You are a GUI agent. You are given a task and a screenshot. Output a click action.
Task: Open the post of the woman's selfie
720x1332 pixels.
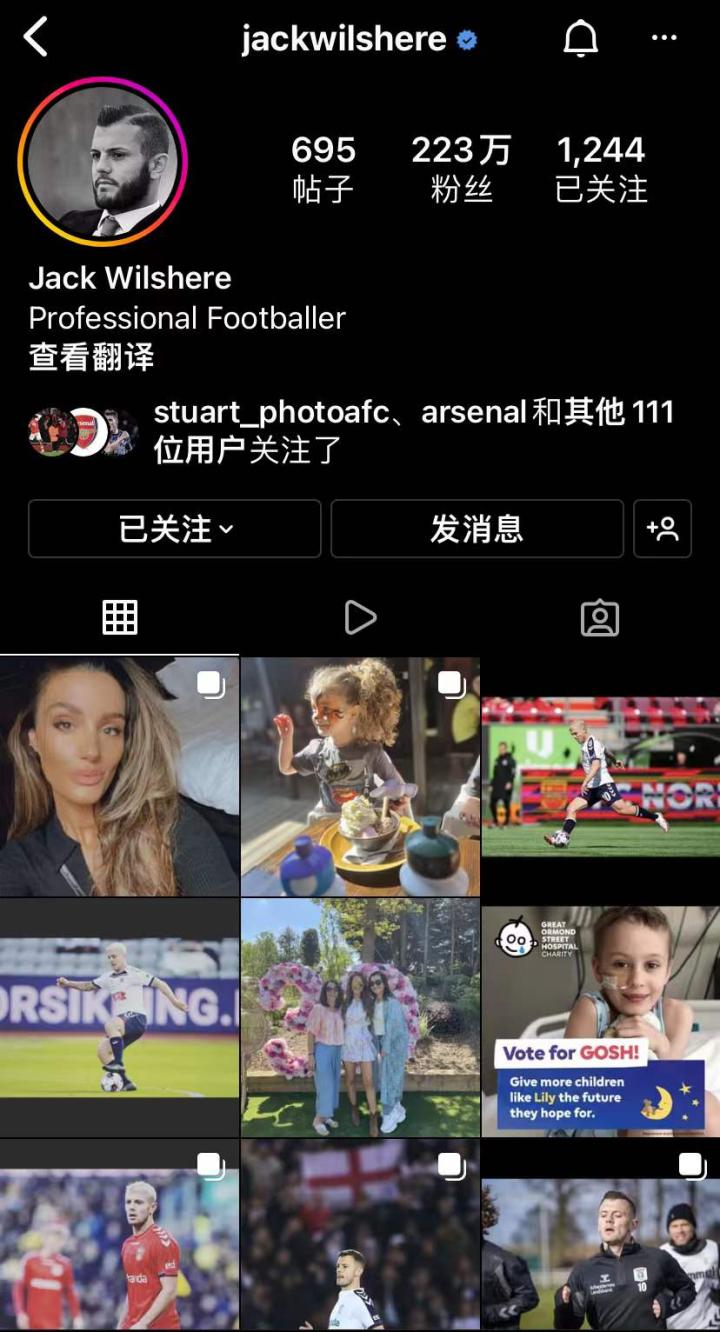[119, 776]
